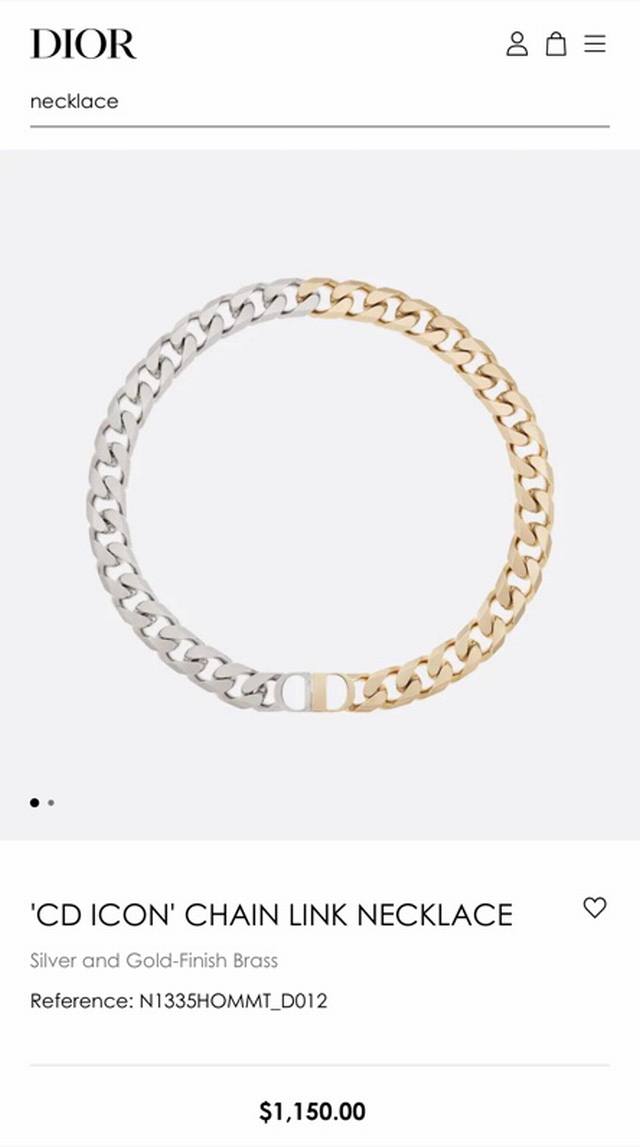
Task: Open the shopping bag
Action: 556,44
